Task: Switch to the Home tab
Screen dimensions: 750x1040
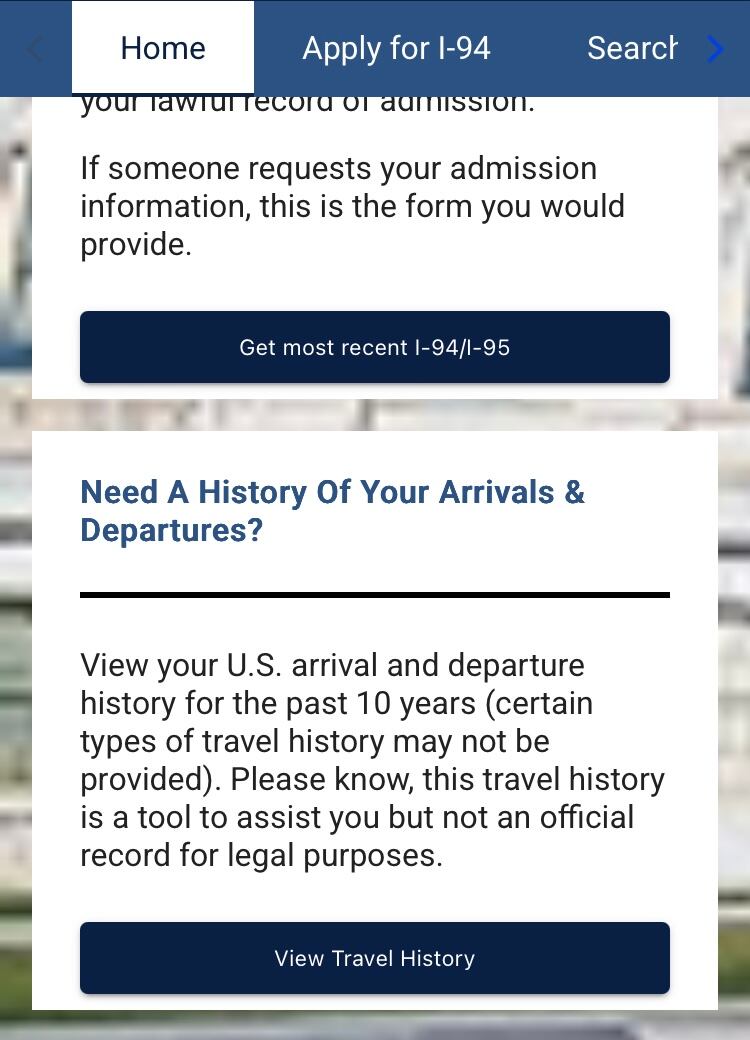Action: [163, 48]
